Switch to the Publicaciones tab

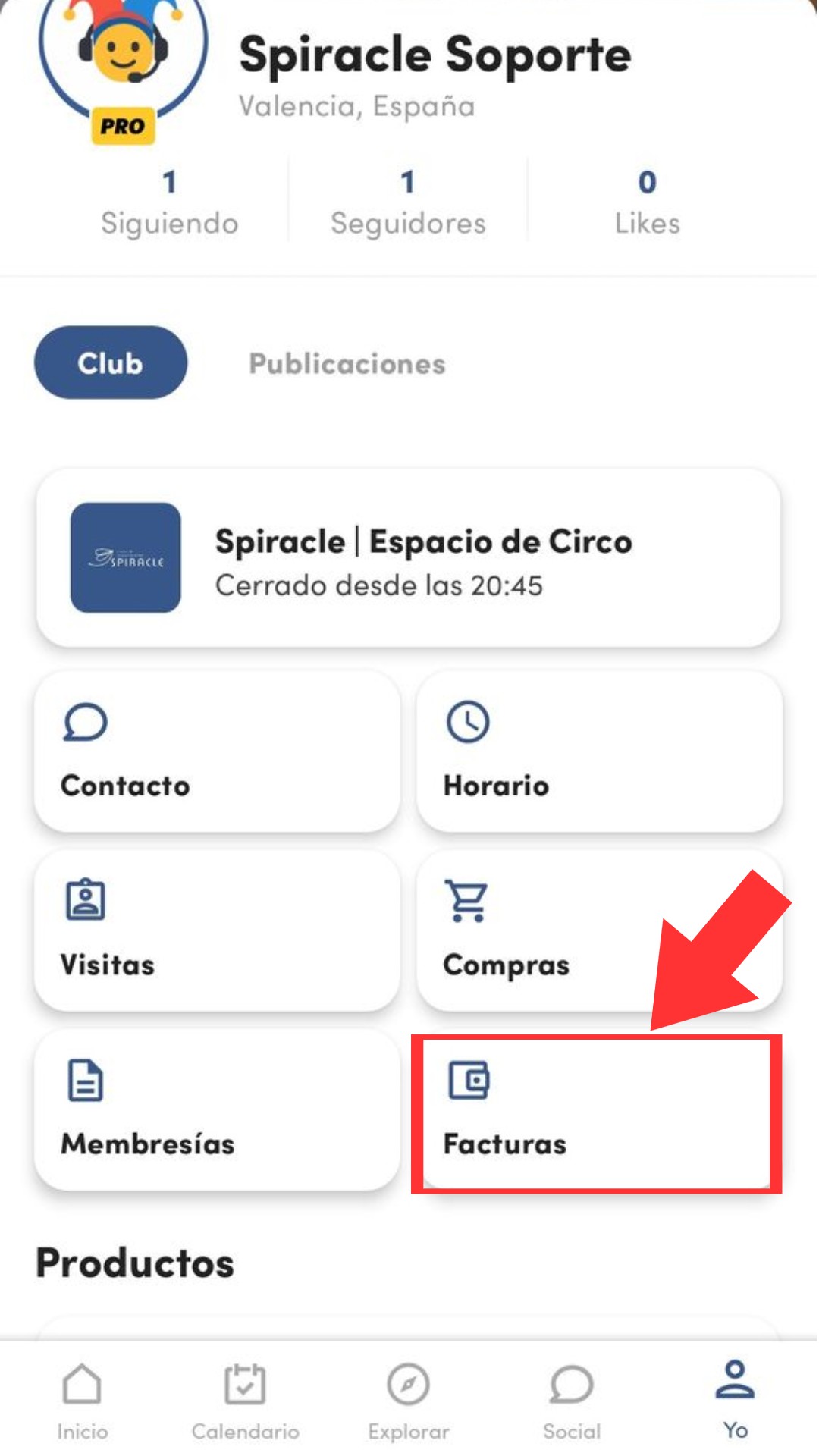347,363
